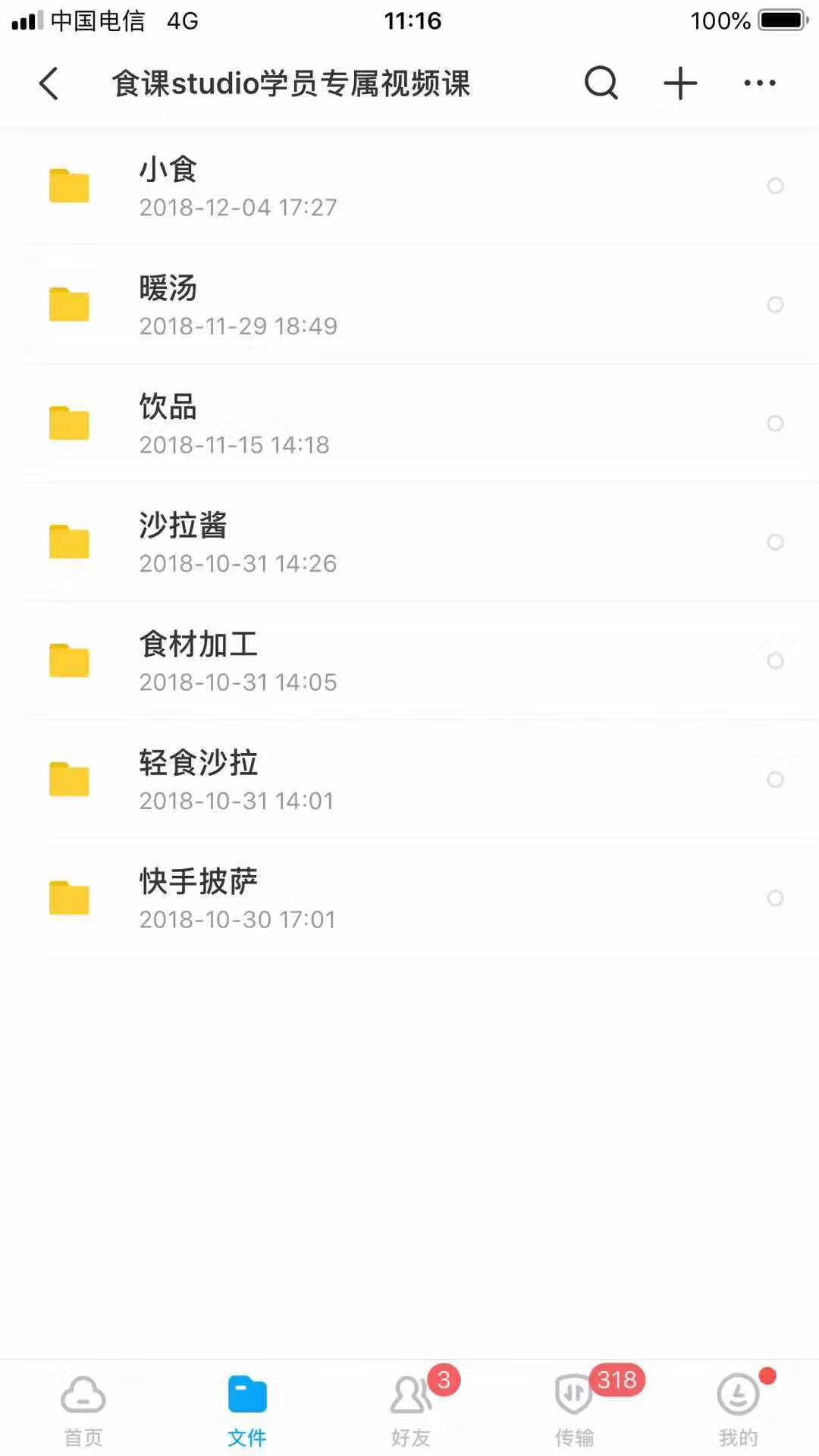This screenshot has height=1456, width=819.
Task: Mark 快手披萨 with its selection circle
Action: (x=775, y=899)
